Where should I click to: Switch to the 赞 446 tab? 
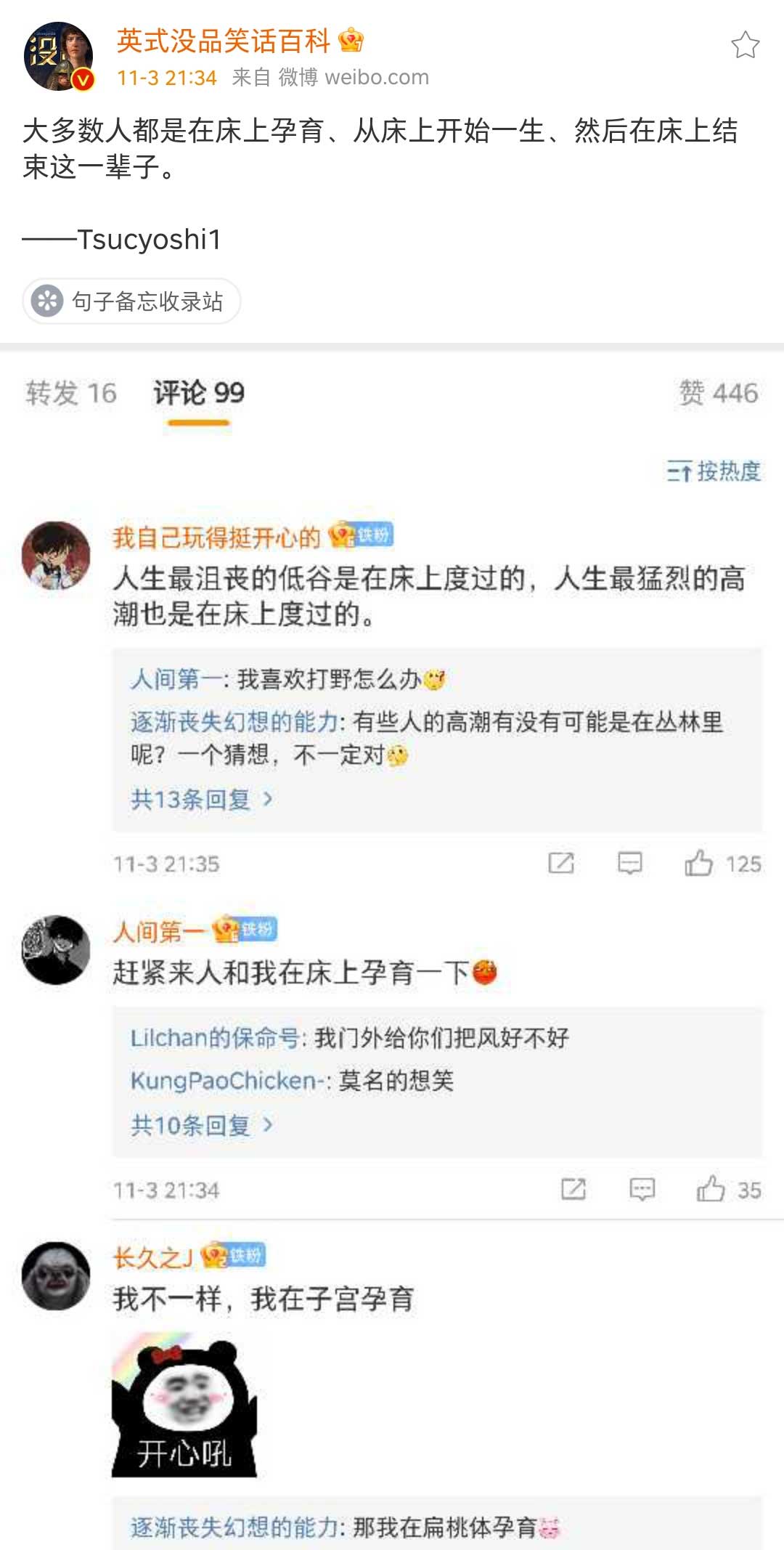718,393
